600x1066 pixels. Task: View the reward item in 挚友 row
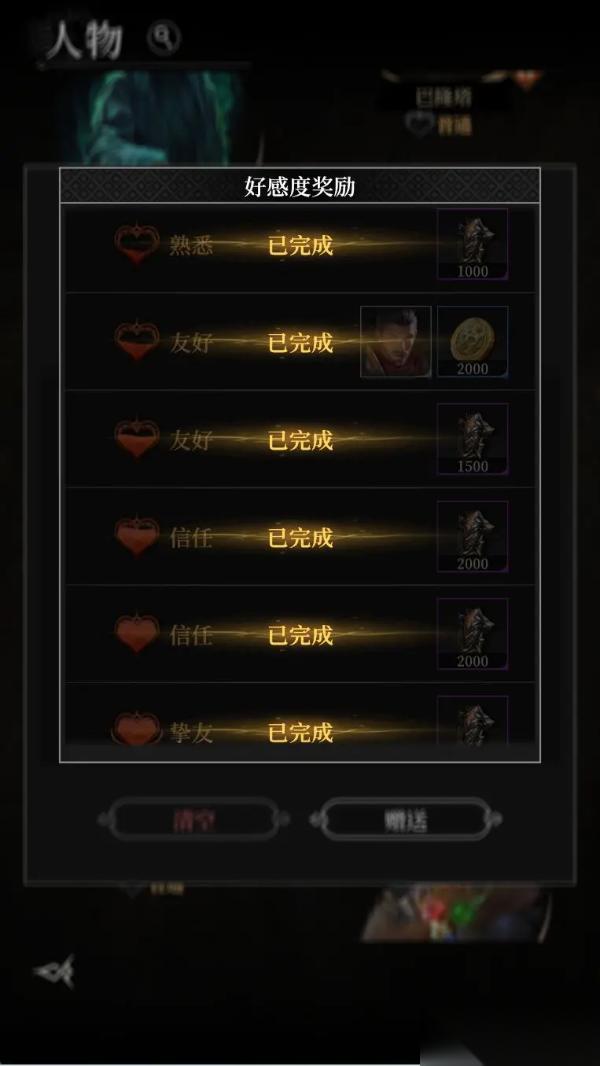pyautogui.click(x=472, y=722)
